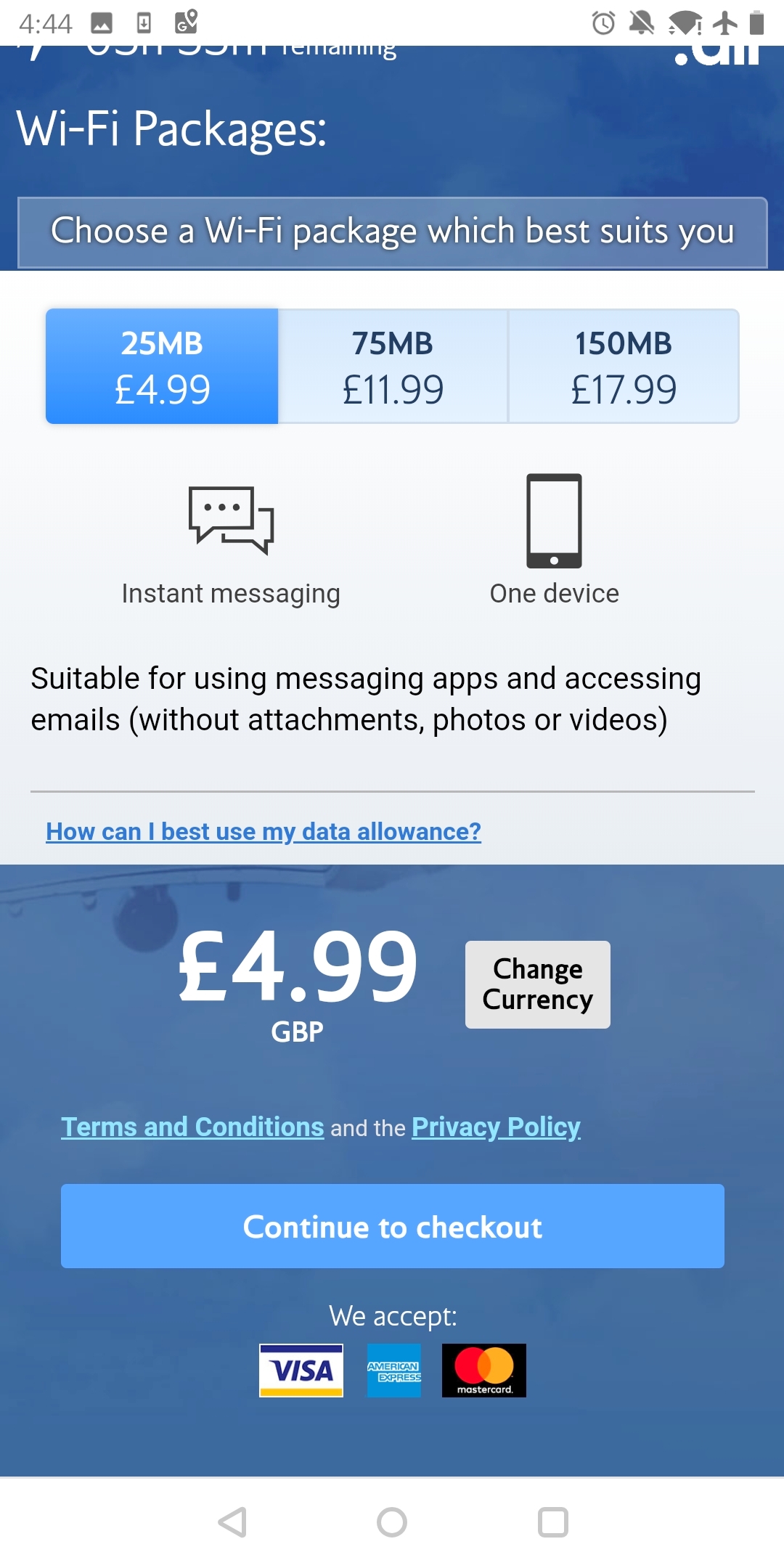Open 'How can I best use my data allowance?'
The width and height of the screenshot is (784, 1568).
(264, 831)
